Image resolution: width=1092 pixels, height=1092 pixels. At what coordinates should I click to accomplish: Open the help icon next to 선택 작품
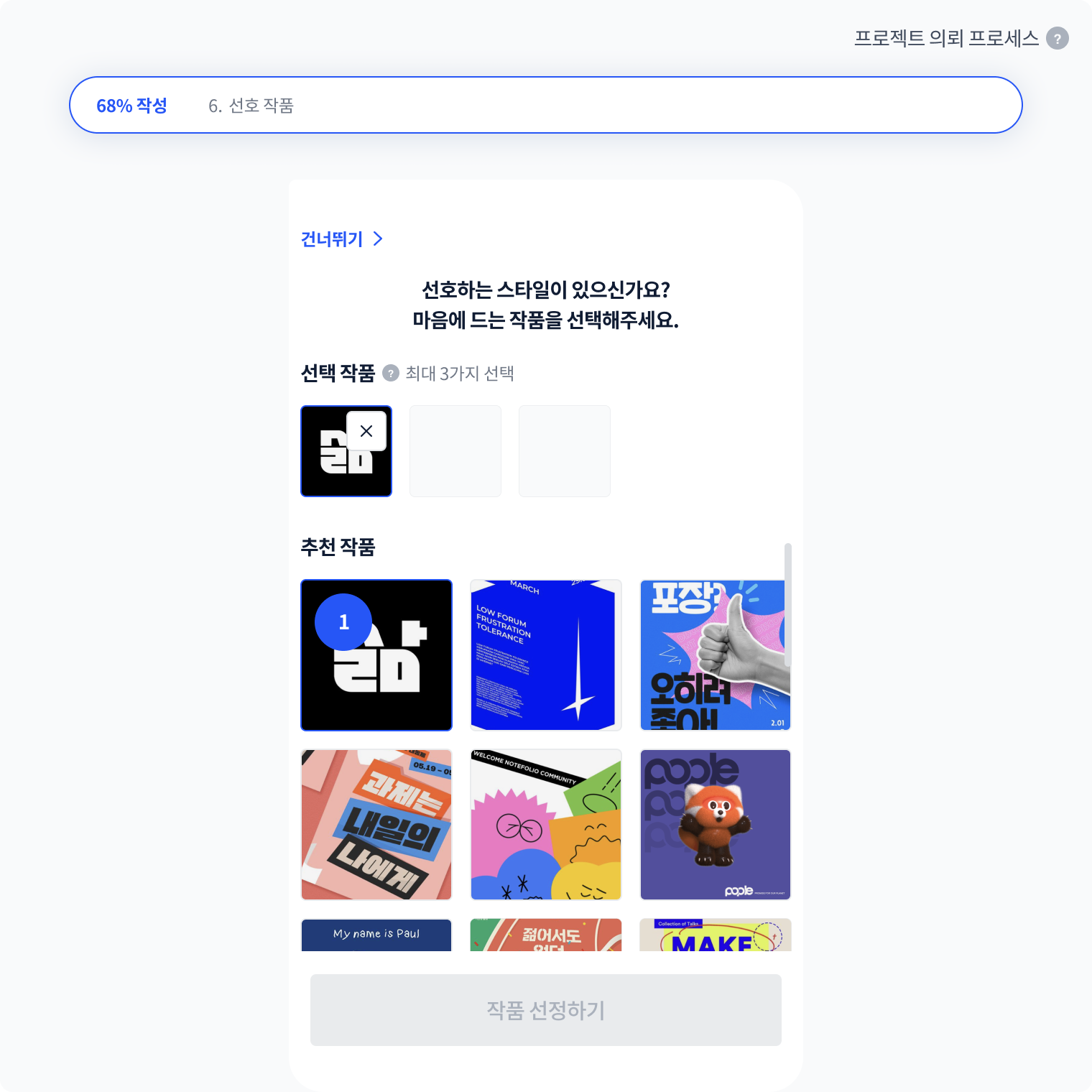click(390, 373)
